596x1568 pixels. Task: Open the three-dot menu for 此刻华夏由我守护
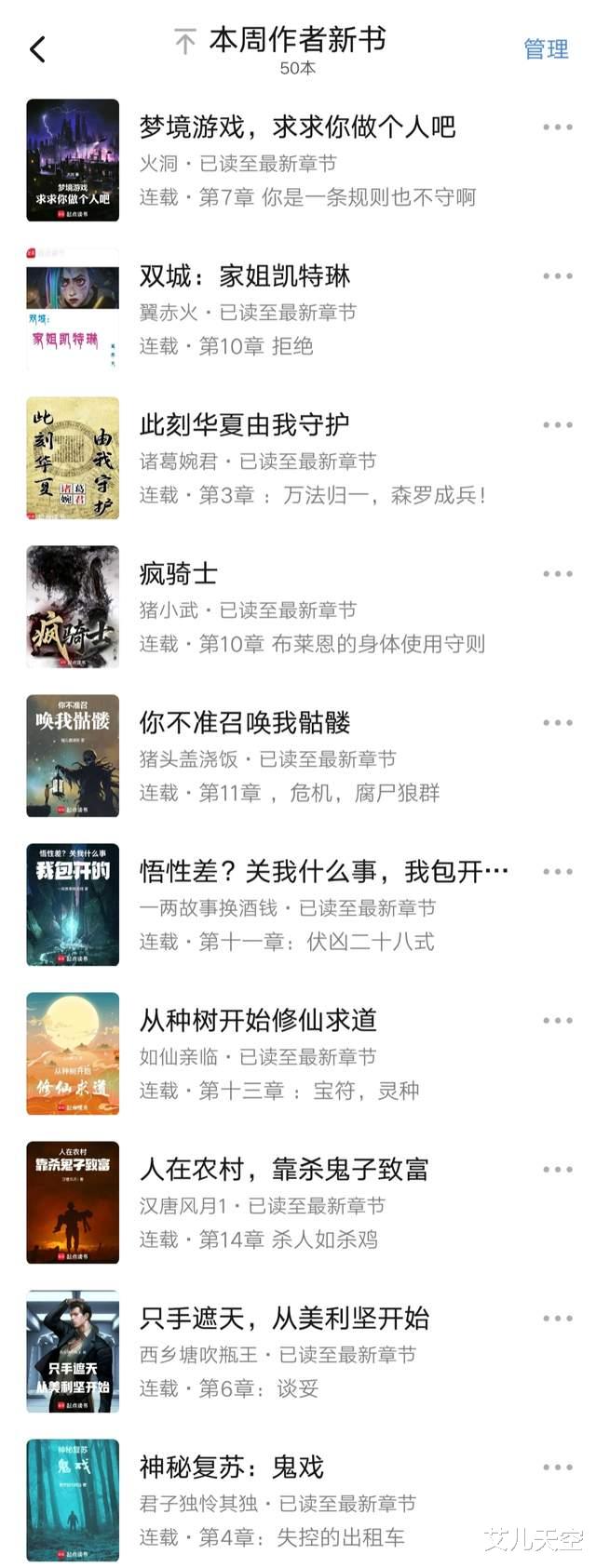(x=557, y=425)
